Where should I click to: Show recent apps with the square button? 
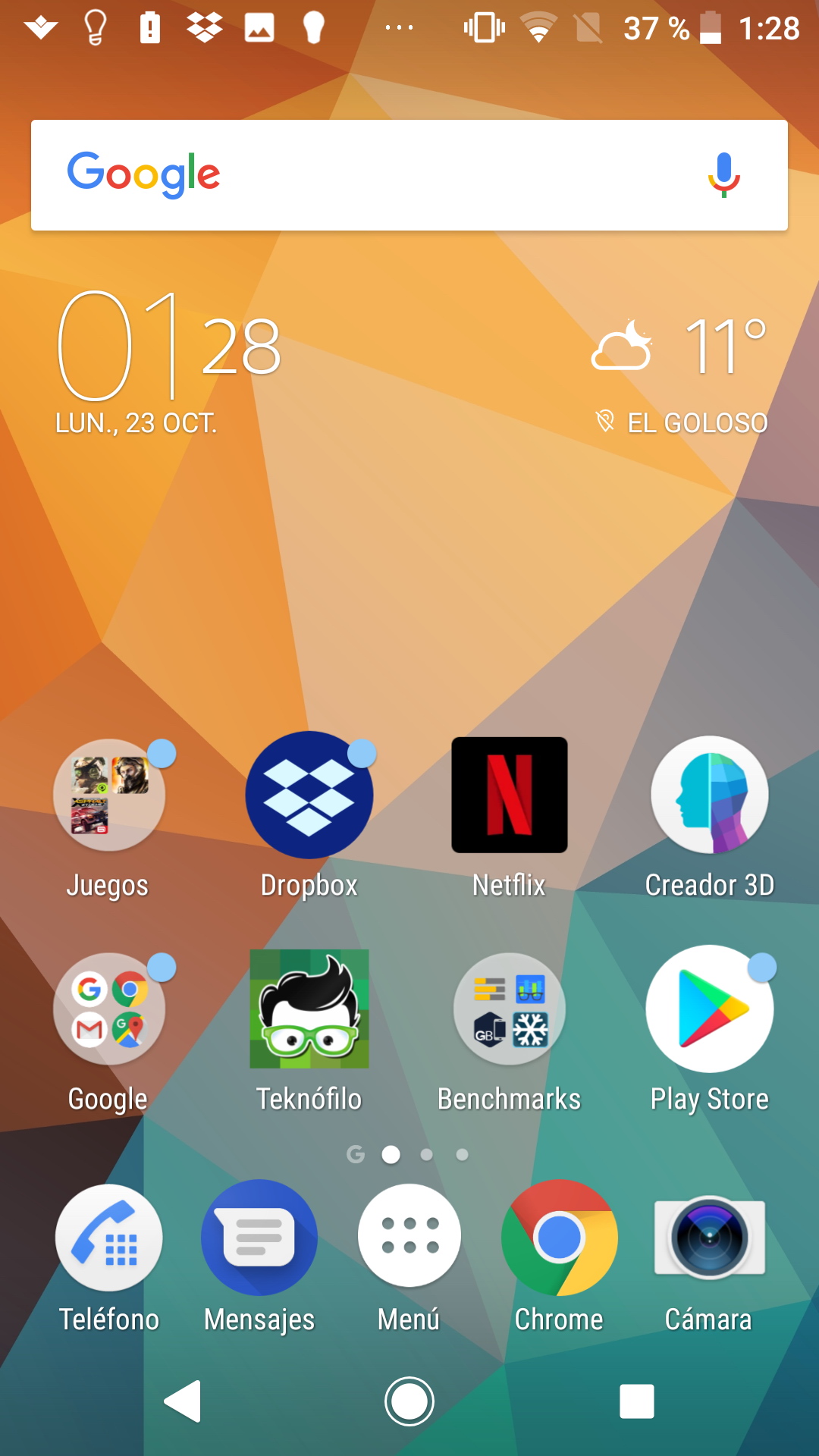click(x=637, y=1401)
